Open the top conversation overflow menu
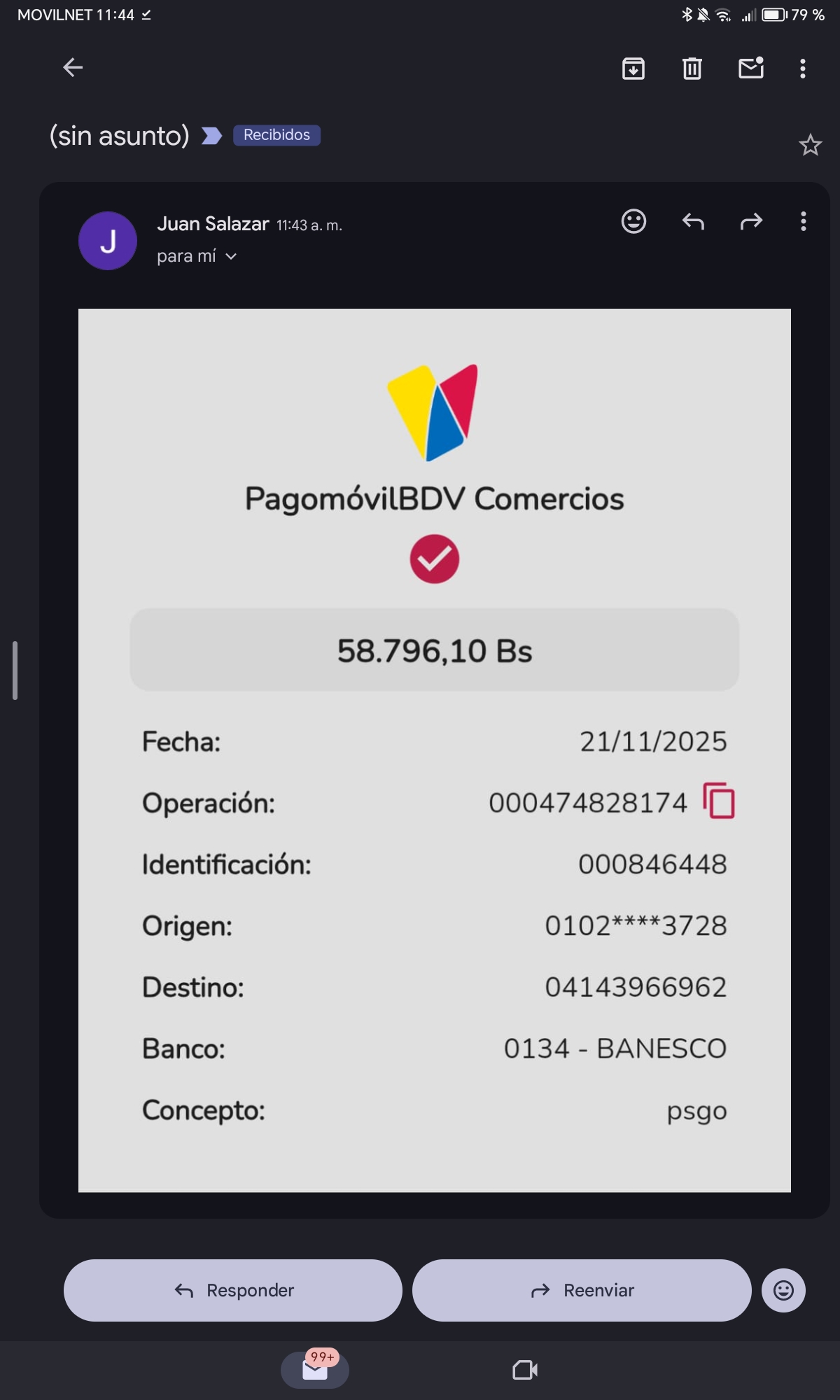 tap(802, 69)
